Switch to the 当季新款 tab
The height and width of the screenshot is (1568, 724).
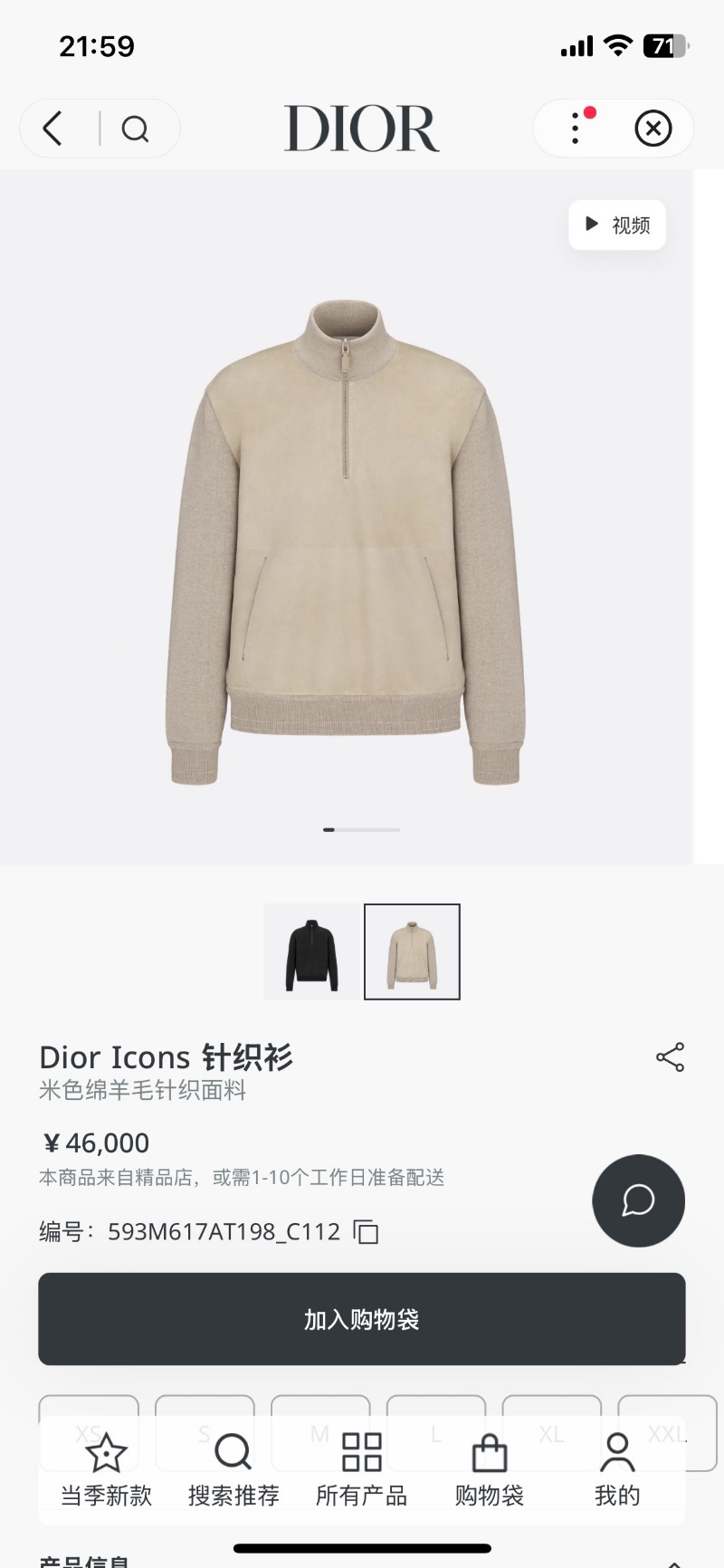click(x=106, y=1470)
